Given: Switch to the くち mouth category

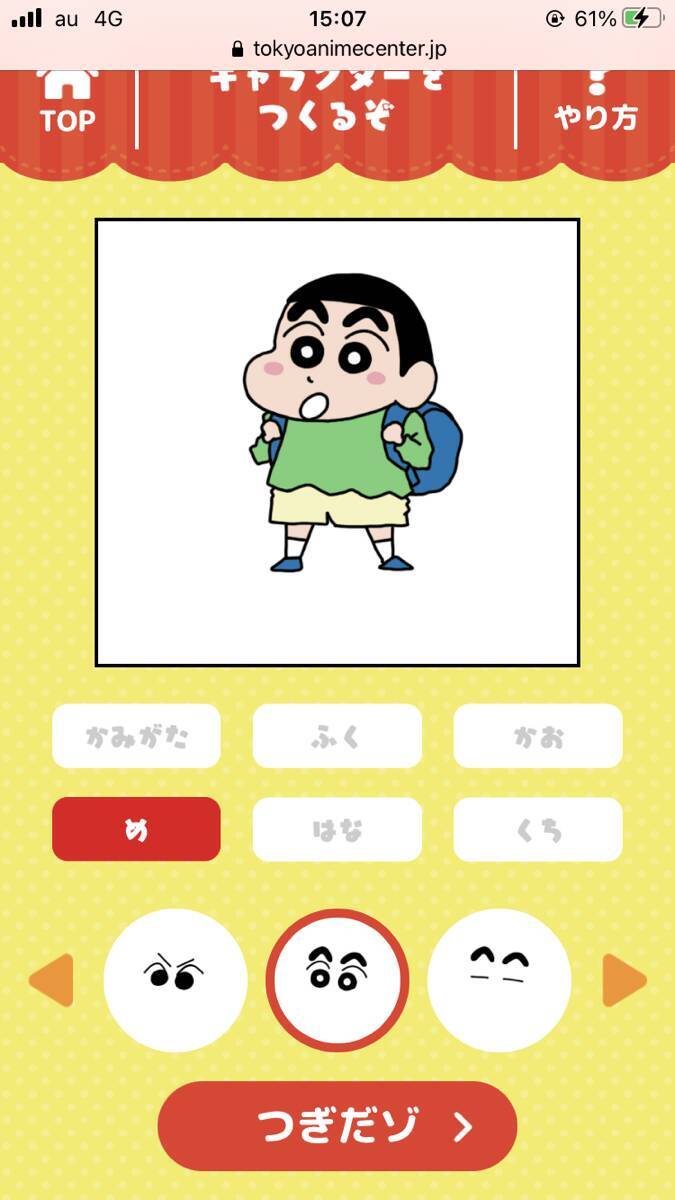Looking at the screenshot, I should (538, 829).
